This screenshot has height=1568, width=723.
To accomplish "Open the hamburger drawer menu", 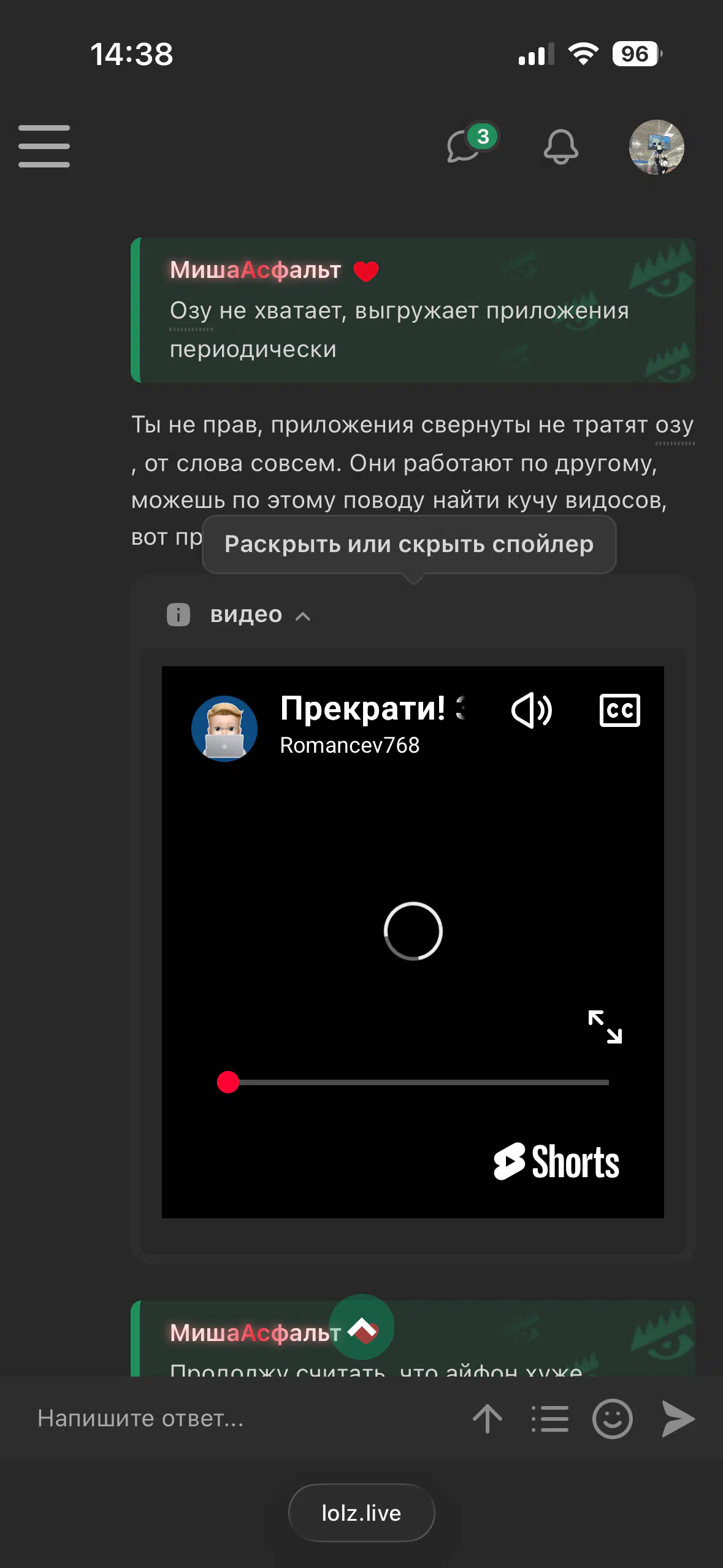I will click(44, 146).
